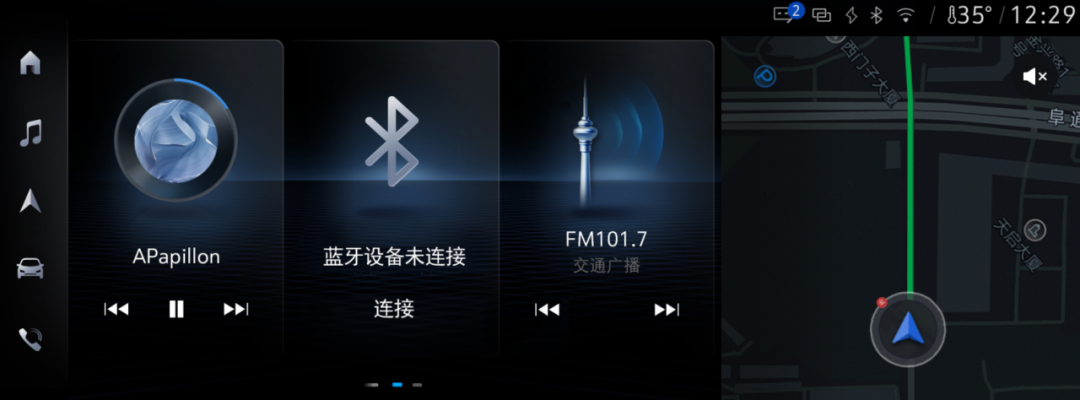
Task: Tap 连接 to connect Bluetooth device
Action: [x=393, y=308]
